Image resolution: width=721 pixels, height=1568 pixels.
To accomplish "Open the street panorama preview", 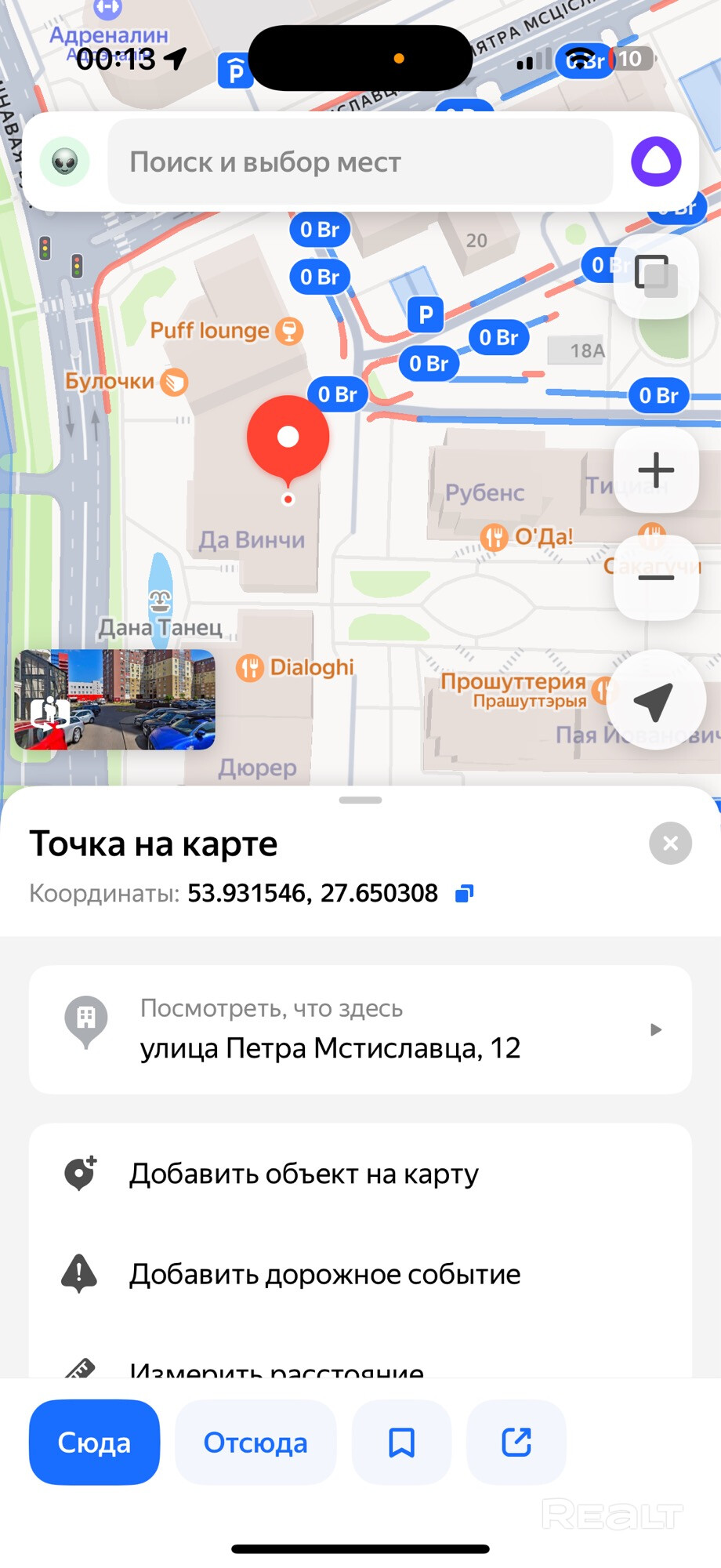I will click(x=114, y=699).
